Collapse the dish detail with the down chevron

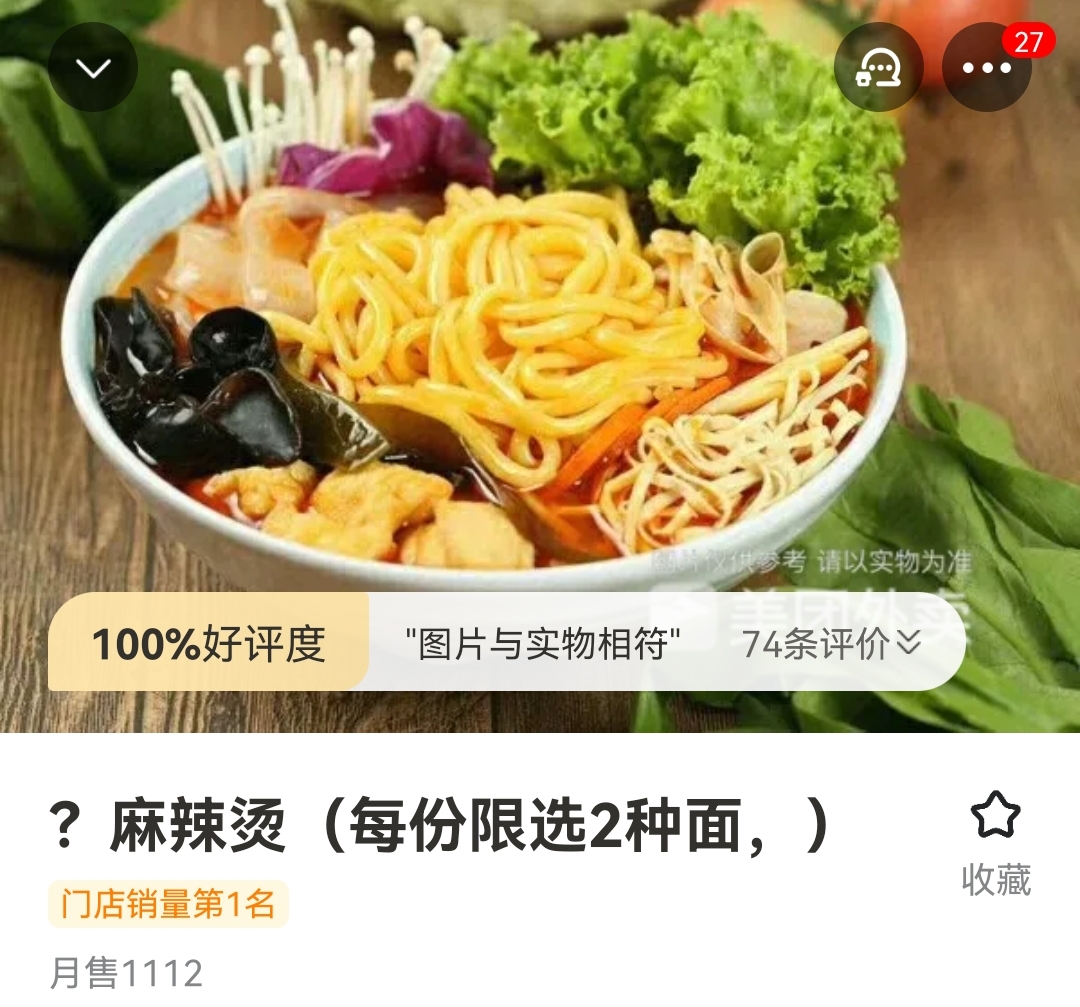click(x=93, y=67)
